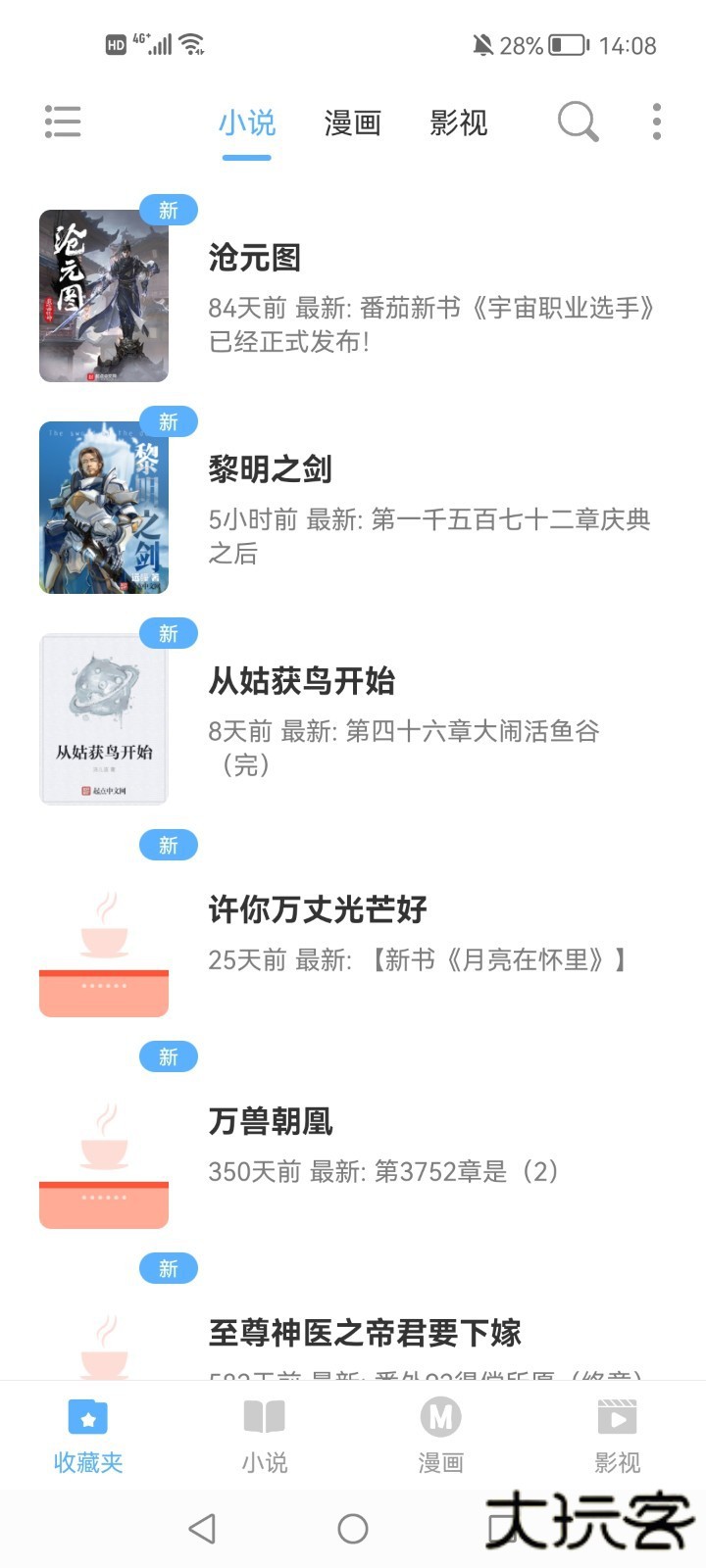
Task: Open the novel 沧元图
Action: click(255, 259)
